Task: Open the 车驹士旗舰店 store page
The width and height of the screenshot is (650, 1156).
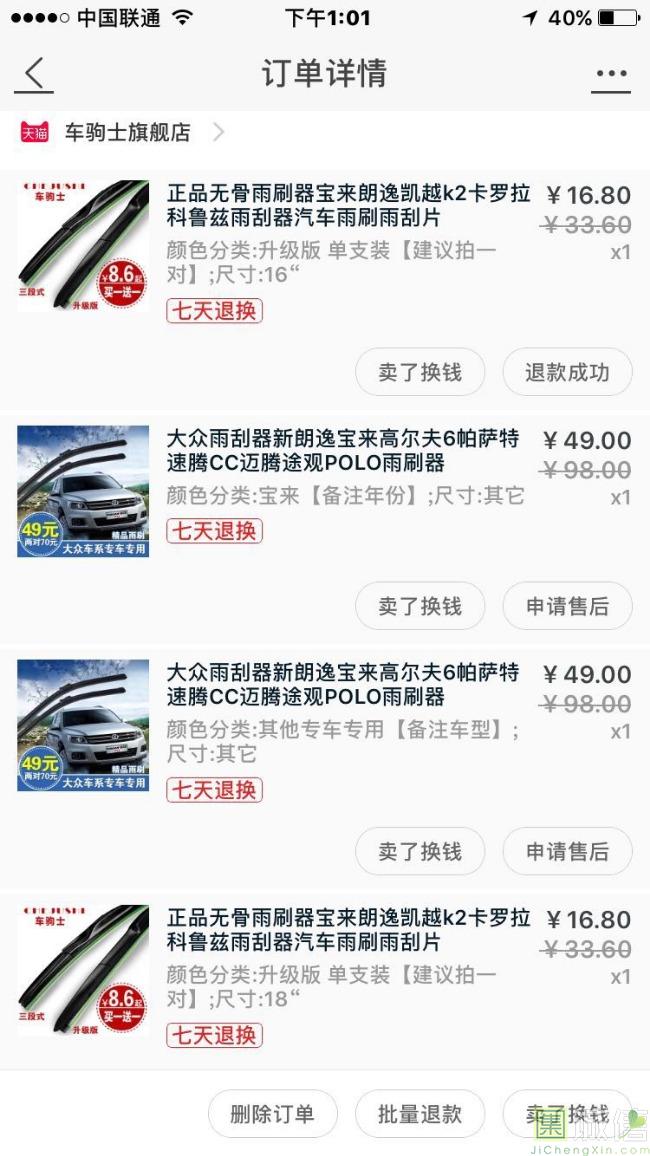Action: (x=127, y=132)
